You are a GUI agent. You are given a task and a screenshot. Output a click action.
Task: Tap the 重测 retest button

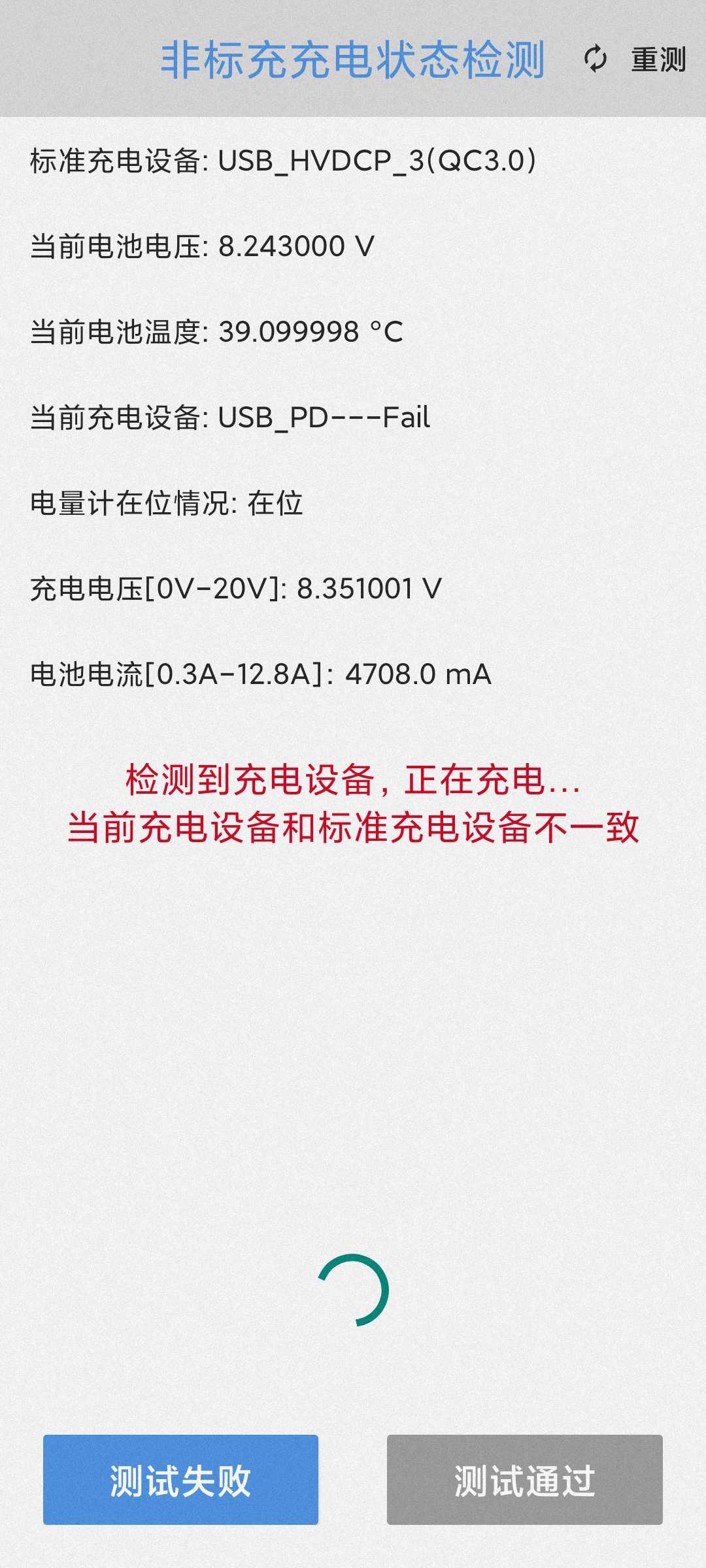tap(635, 59)
